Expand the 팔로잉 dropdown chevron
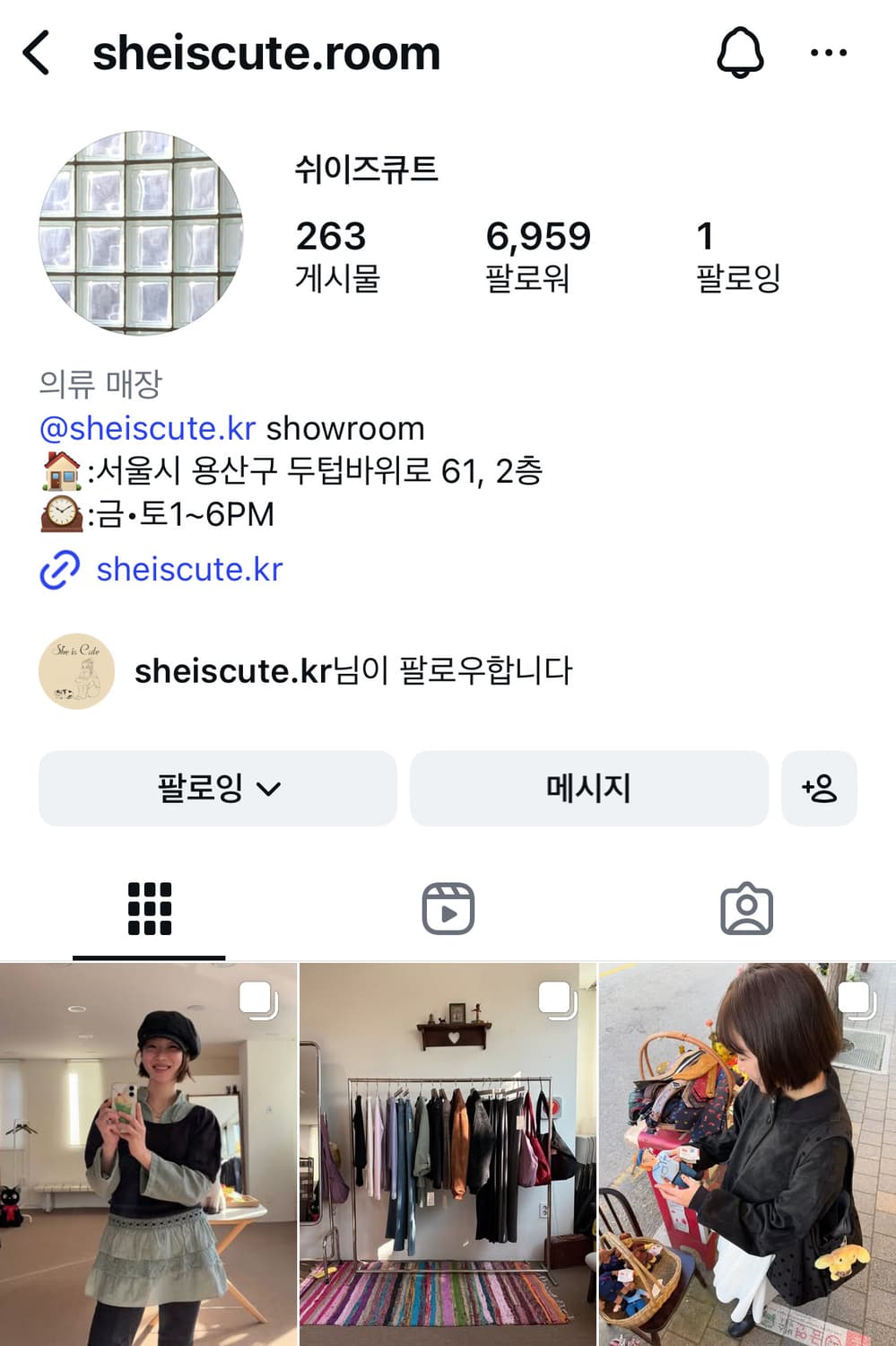This screenshot has height=1346, width=896. pyautogui.click(x=269, y=790)
